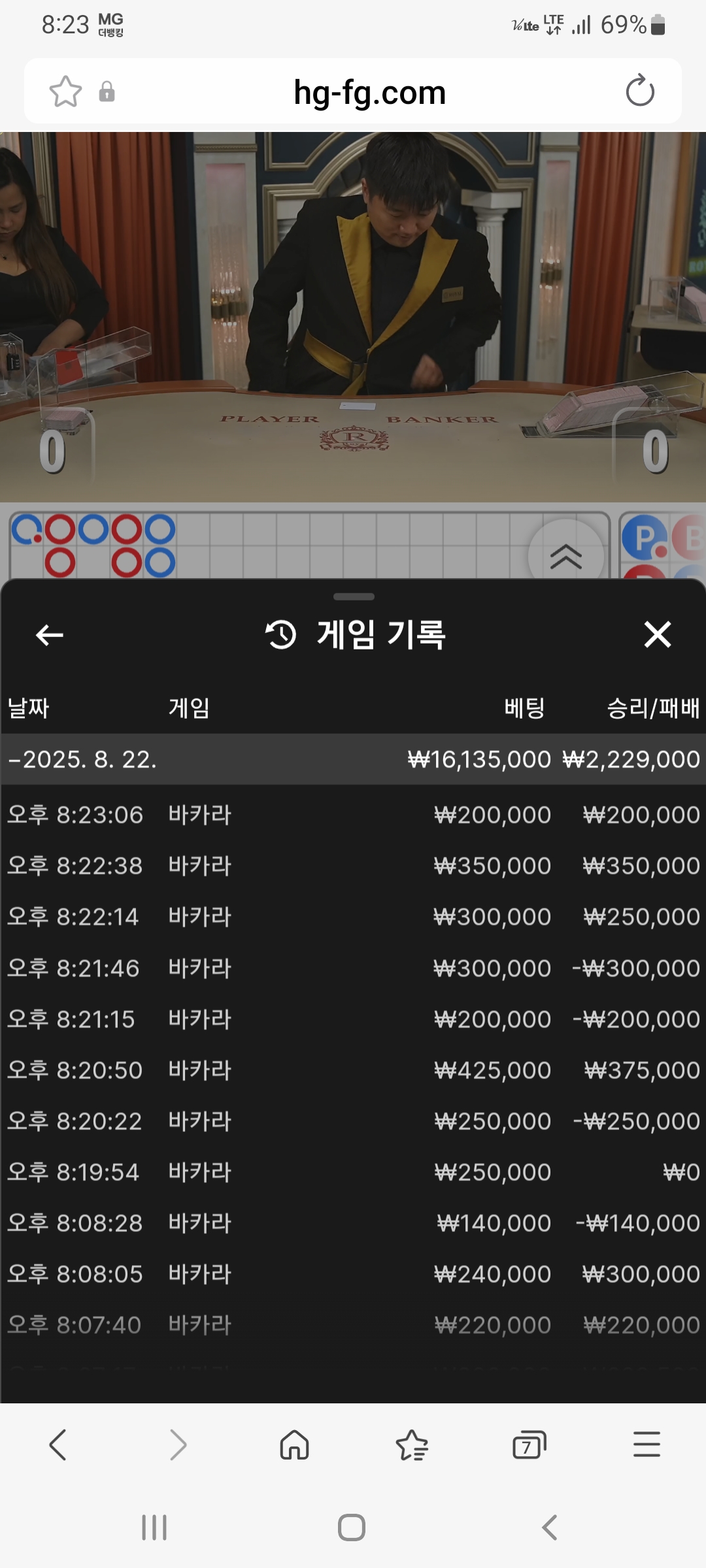Open recent apps from the system bar
This screenshot has width=706, height=1568.
154,1527
